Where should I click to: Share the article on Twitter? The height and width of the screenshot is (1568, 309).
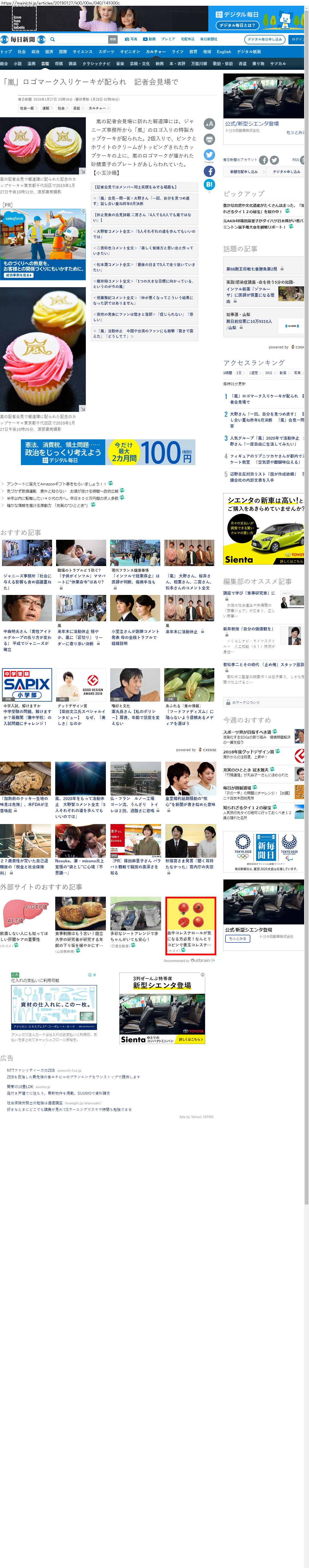point(209,155)
